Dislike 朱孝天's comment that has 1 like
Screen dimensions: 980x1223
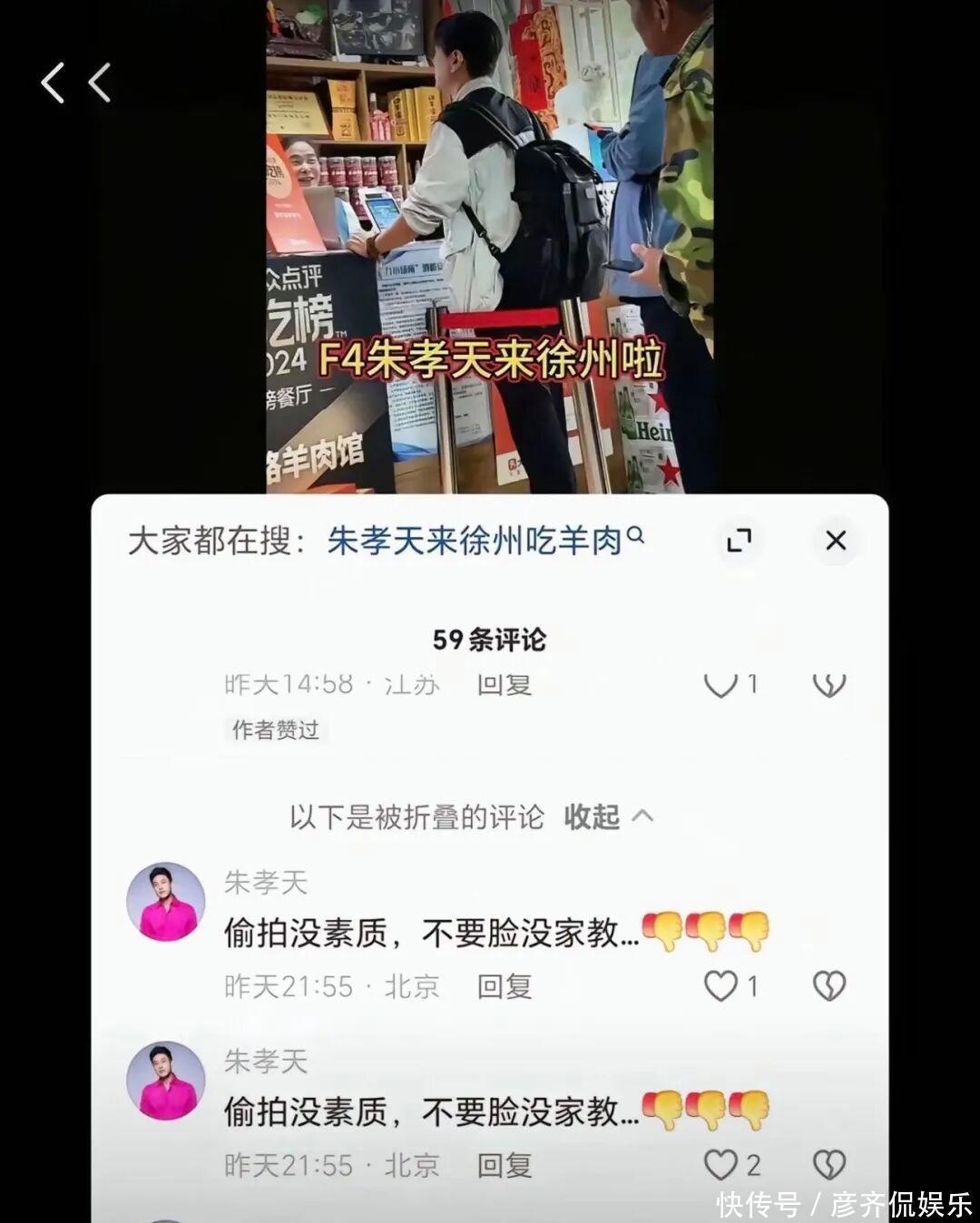click(828, 986)
